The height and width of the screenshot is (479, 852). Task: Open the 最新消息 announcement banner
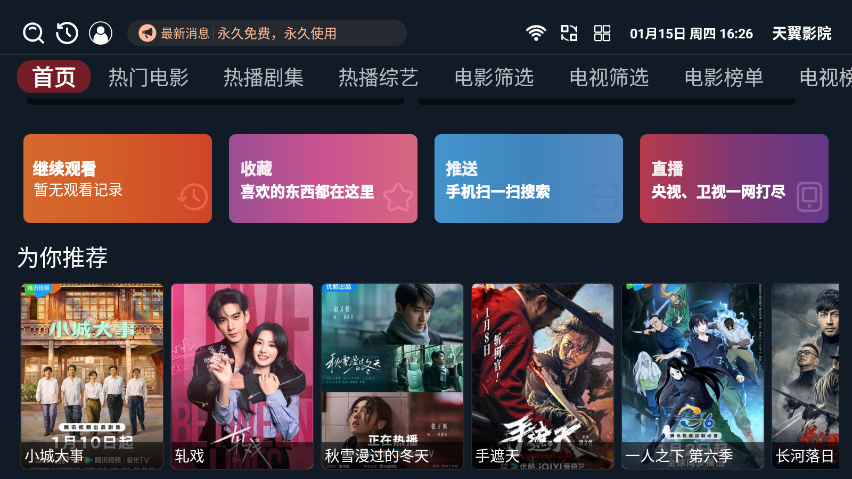coord(266,33)
